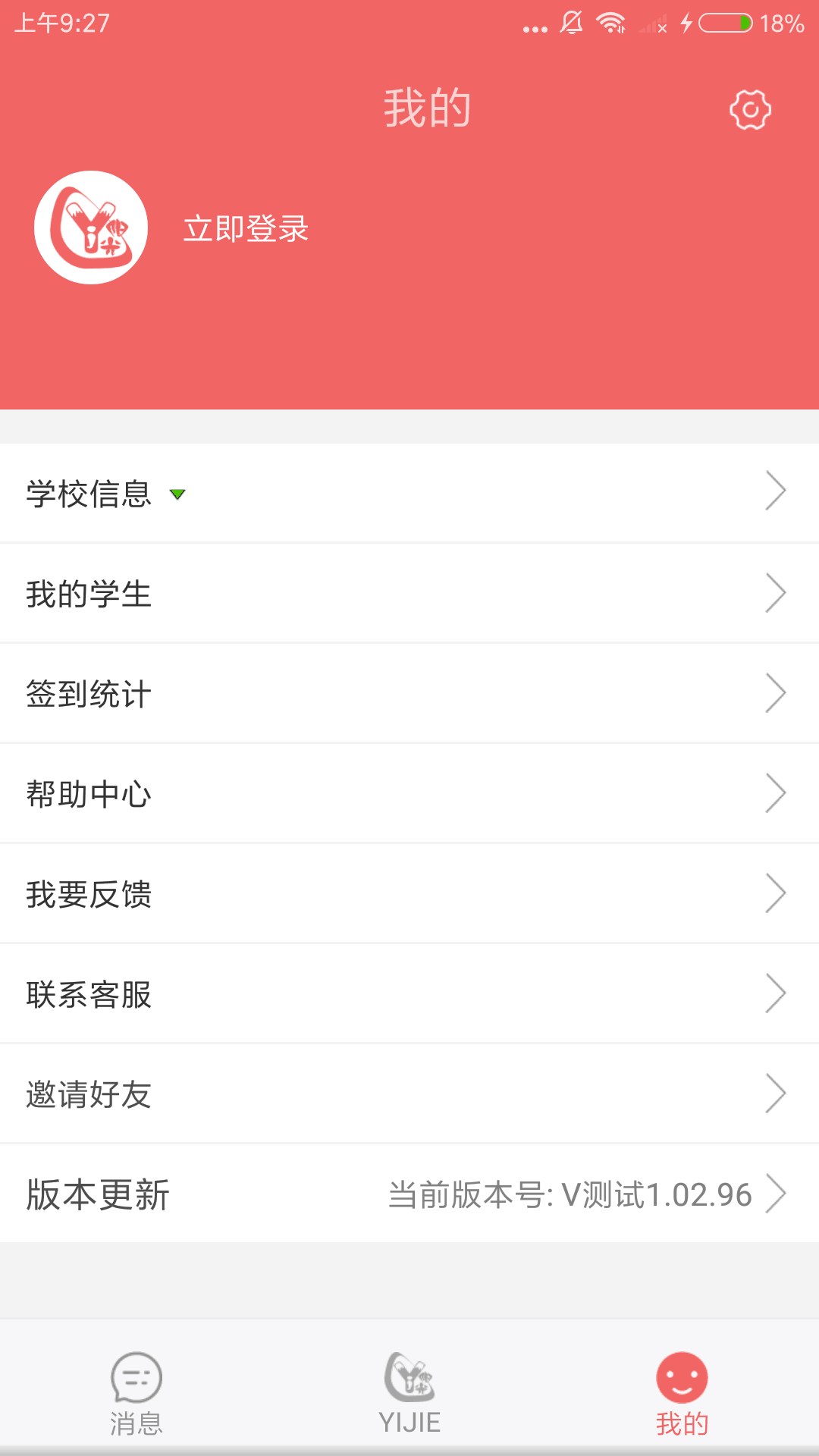Open 我的学生 list
This screenshot has width=819, height=1456.
(409, 593)
